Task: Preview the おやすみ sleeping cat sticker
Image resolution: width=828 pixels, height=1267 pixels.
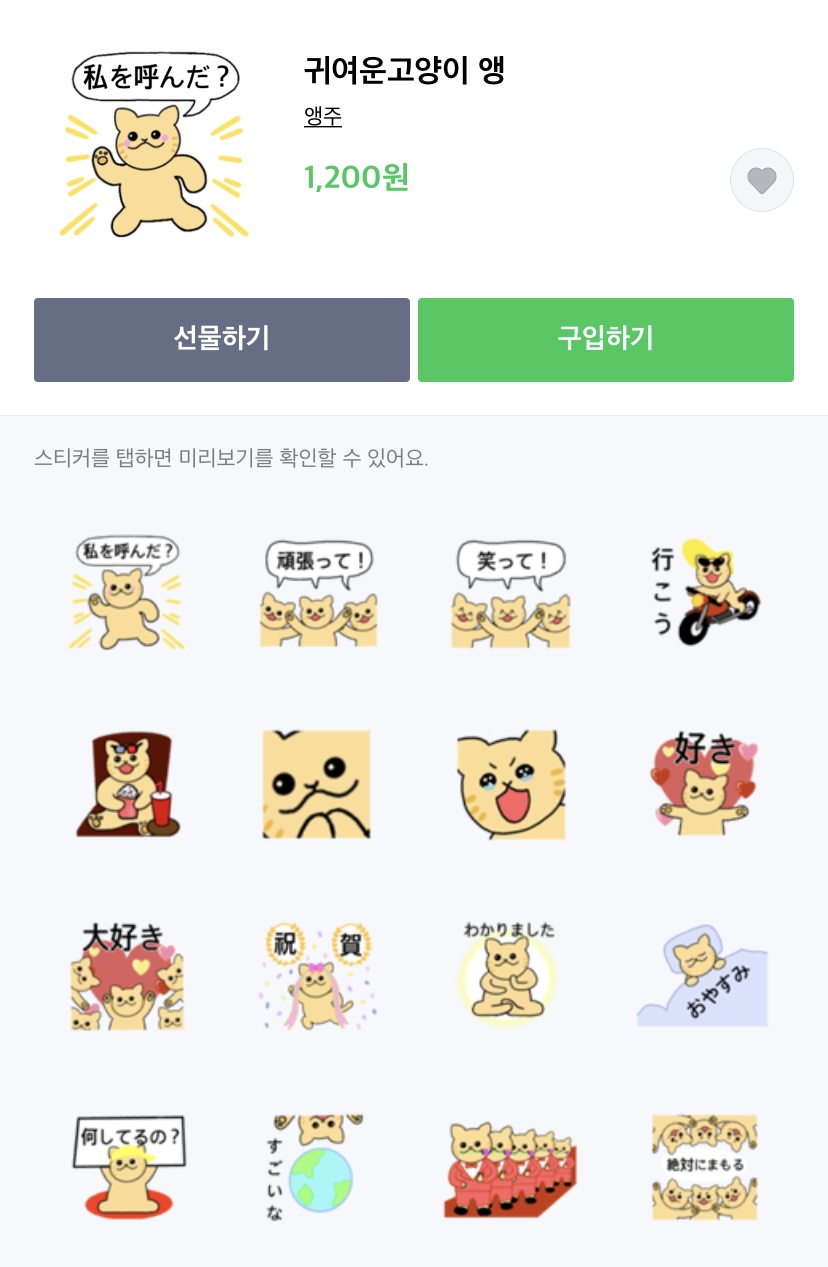Action: [x=703, y=977]
